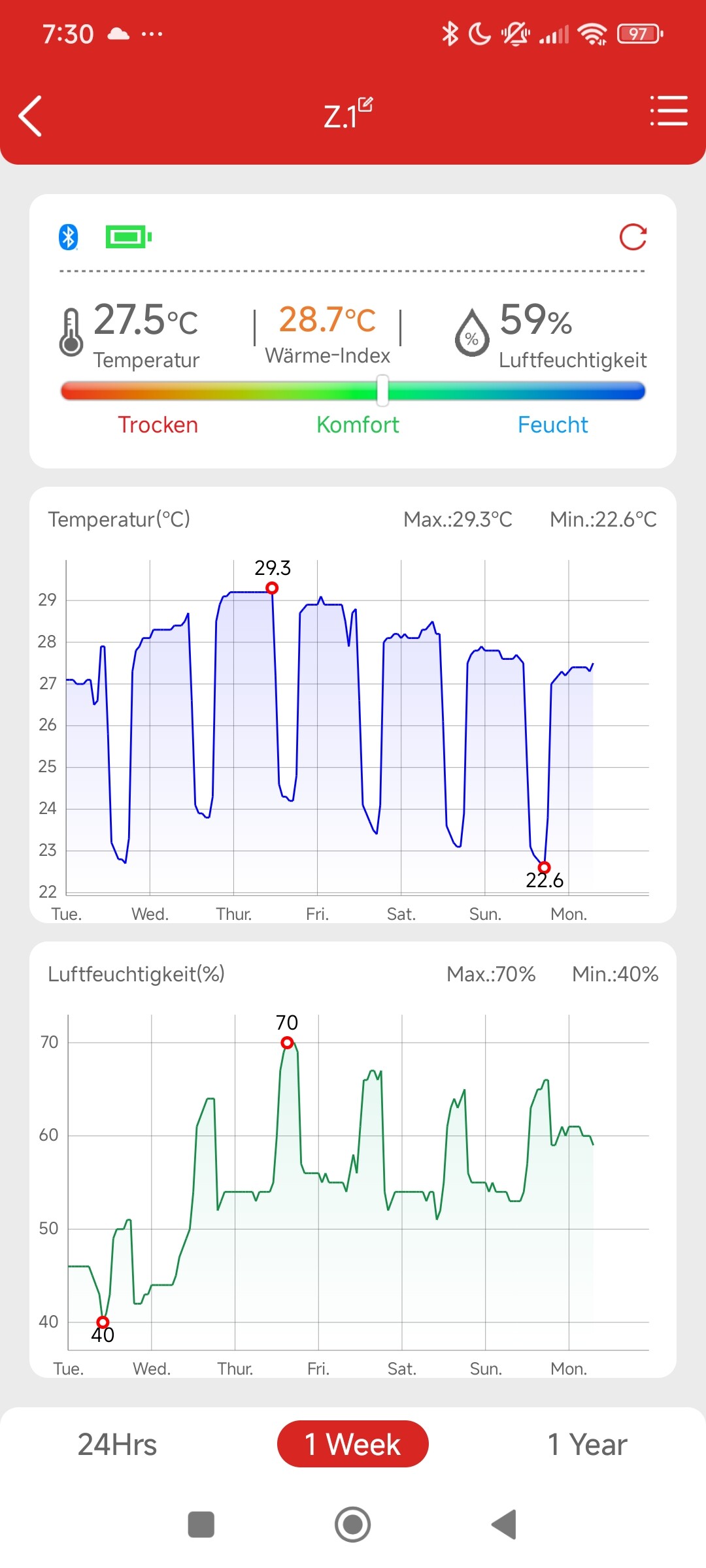Switch to the 24Hrs view

coord(118,1445)
